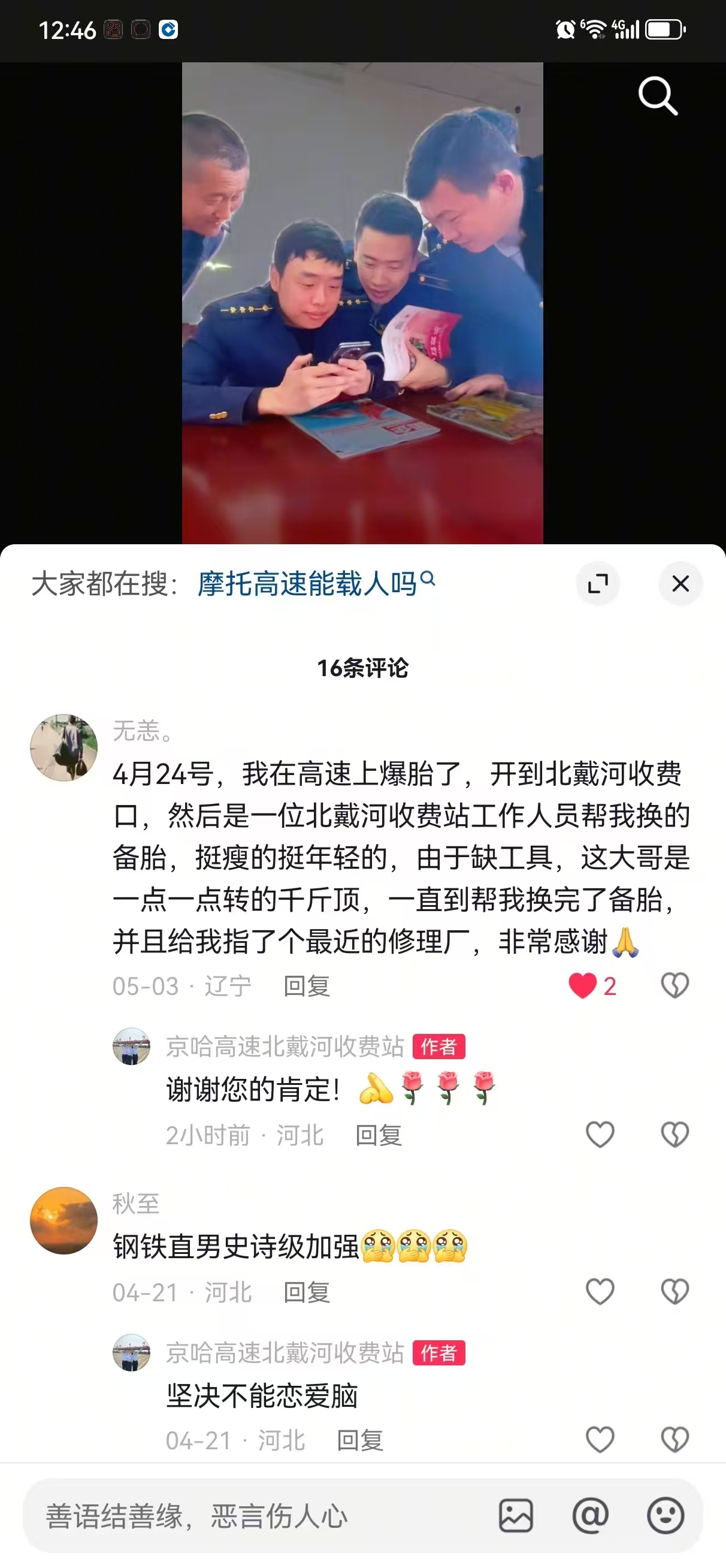
Task: Like the author's reply 谢谢您的肯定
Action: click(600, 1135)
